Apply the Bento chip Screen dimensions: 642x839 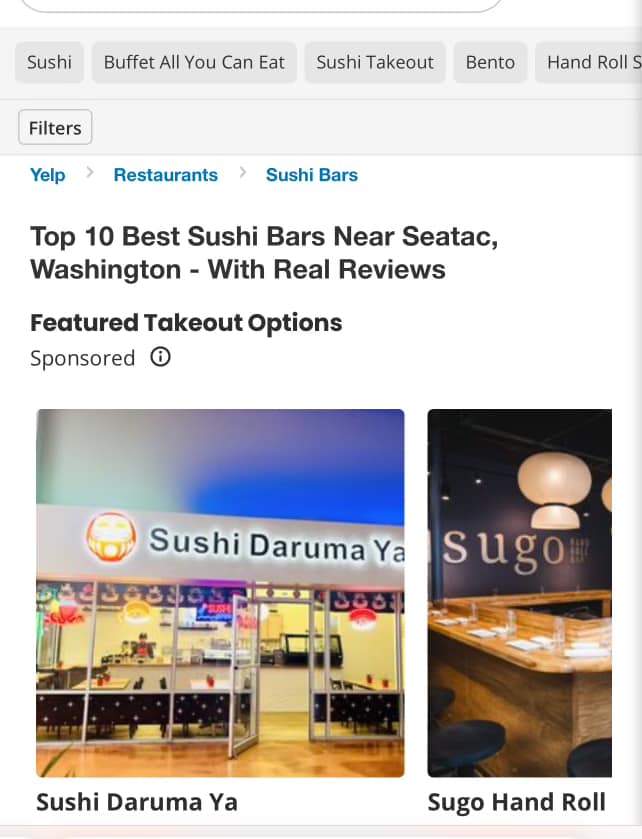pyautogui.click(x=490, y=62)
